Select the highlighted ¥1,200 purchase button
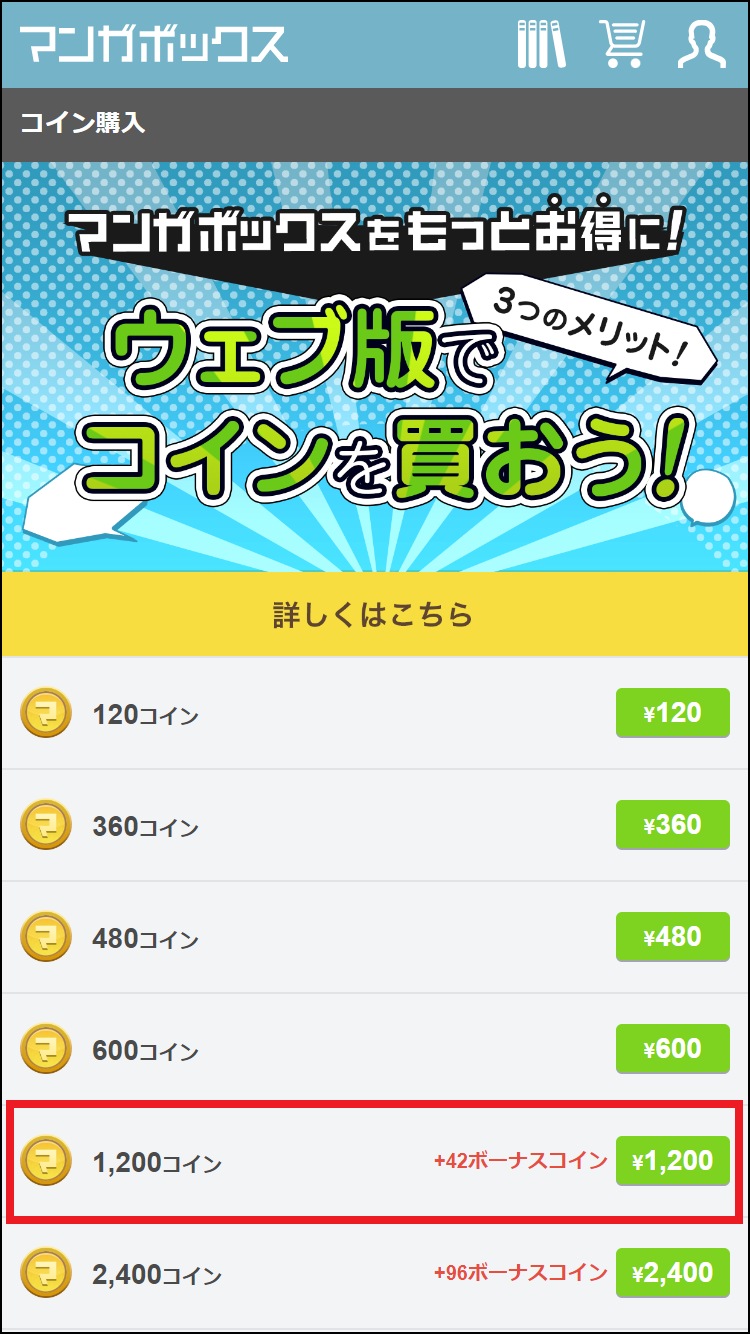750x1334 pixels. click(672, 1160)
